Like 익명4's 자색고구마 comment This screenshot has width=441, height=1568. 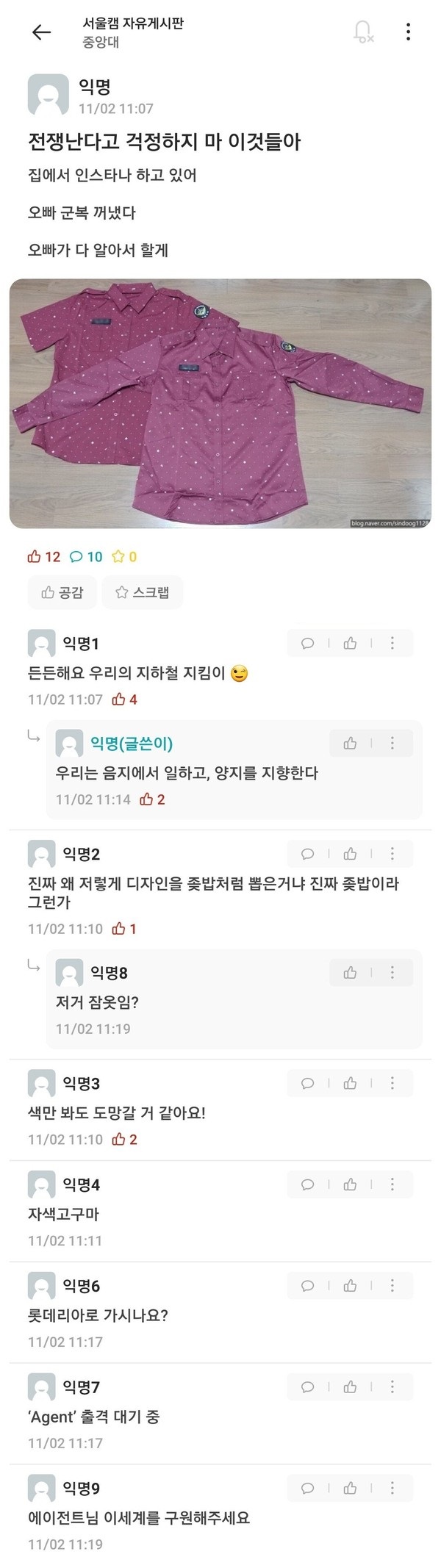pyautogui.click(x=350, y=1184)
